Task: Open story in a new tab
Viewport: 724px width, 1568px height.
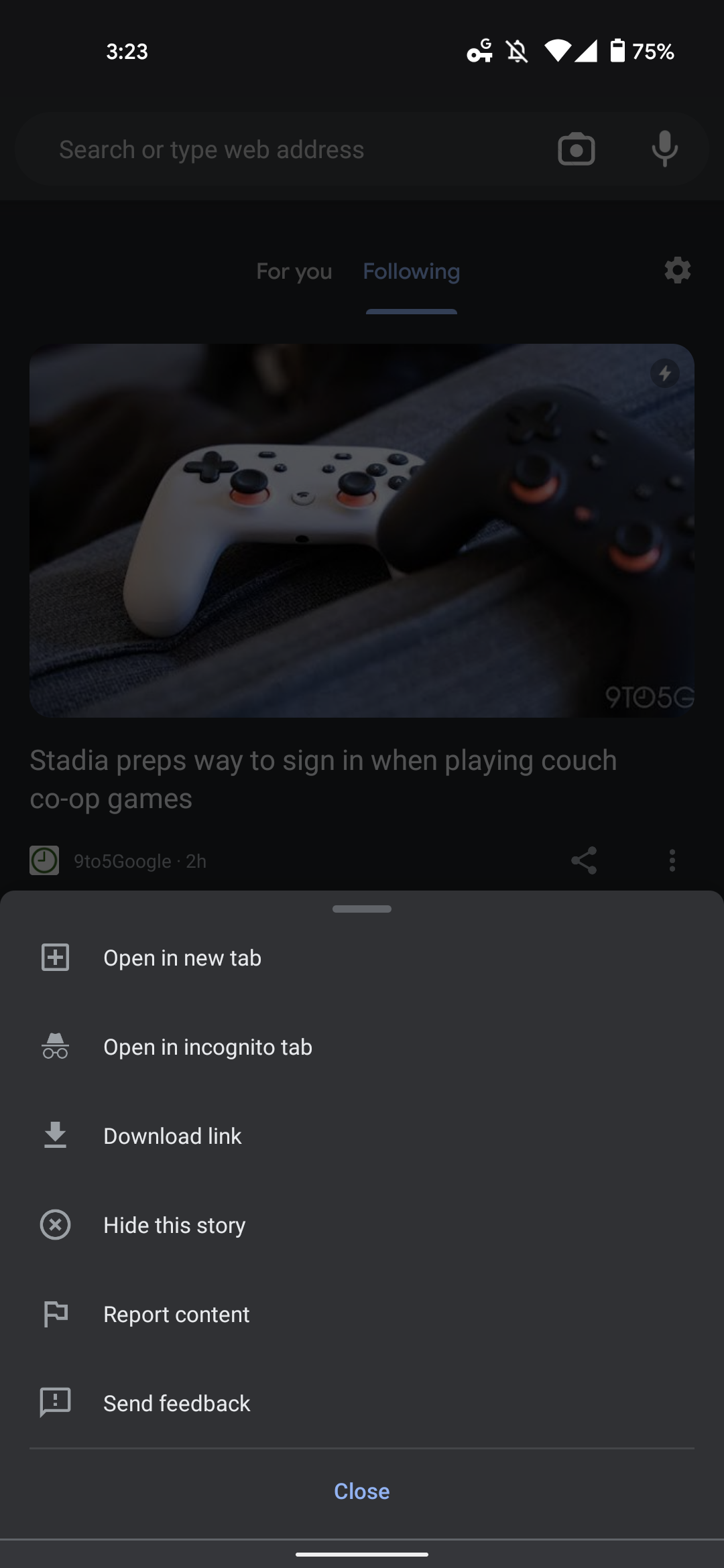Action: coord(182,958)
